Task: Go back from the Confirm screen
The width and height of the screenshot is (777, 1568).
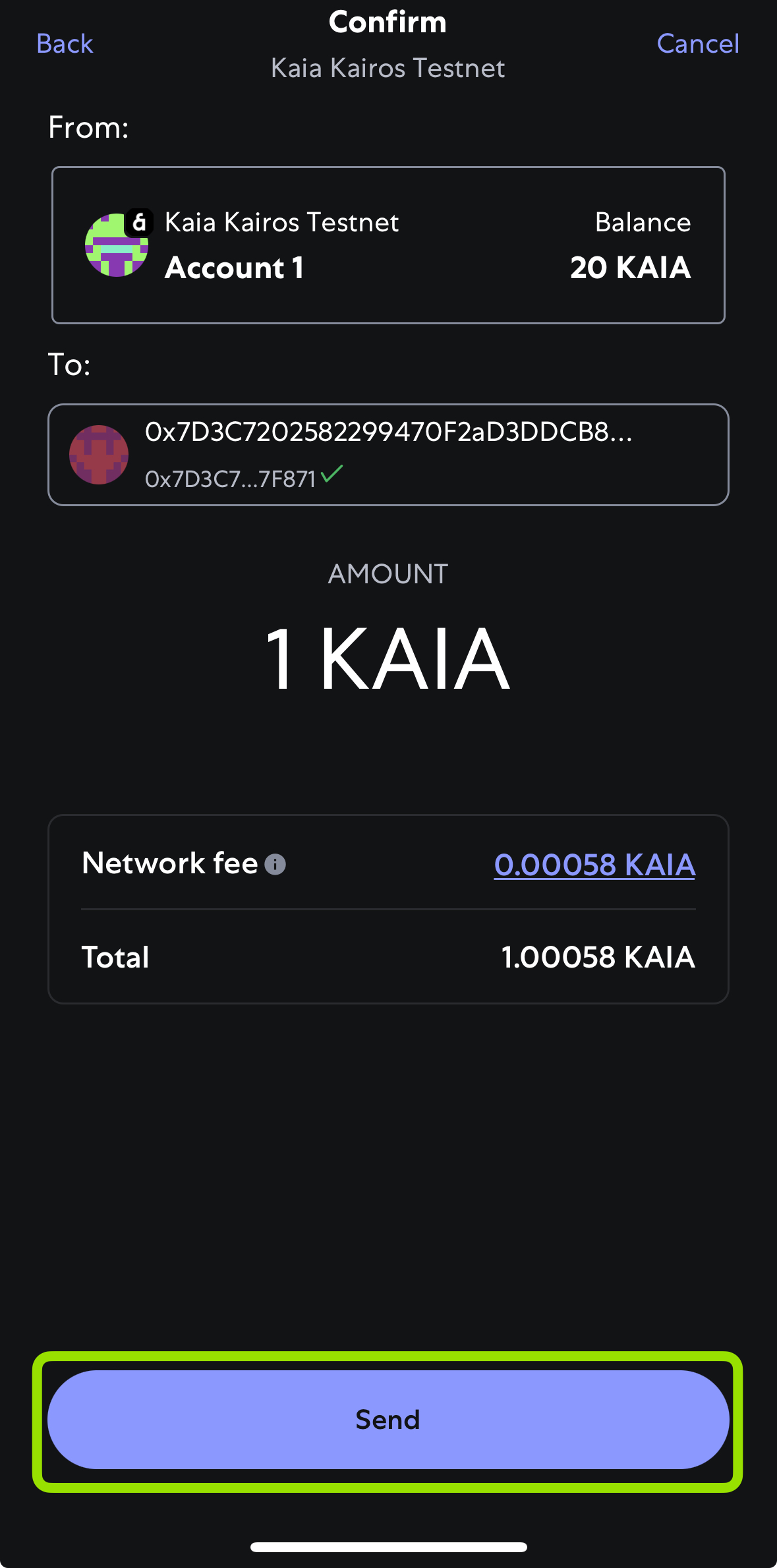Action: [x=65, y=44]
